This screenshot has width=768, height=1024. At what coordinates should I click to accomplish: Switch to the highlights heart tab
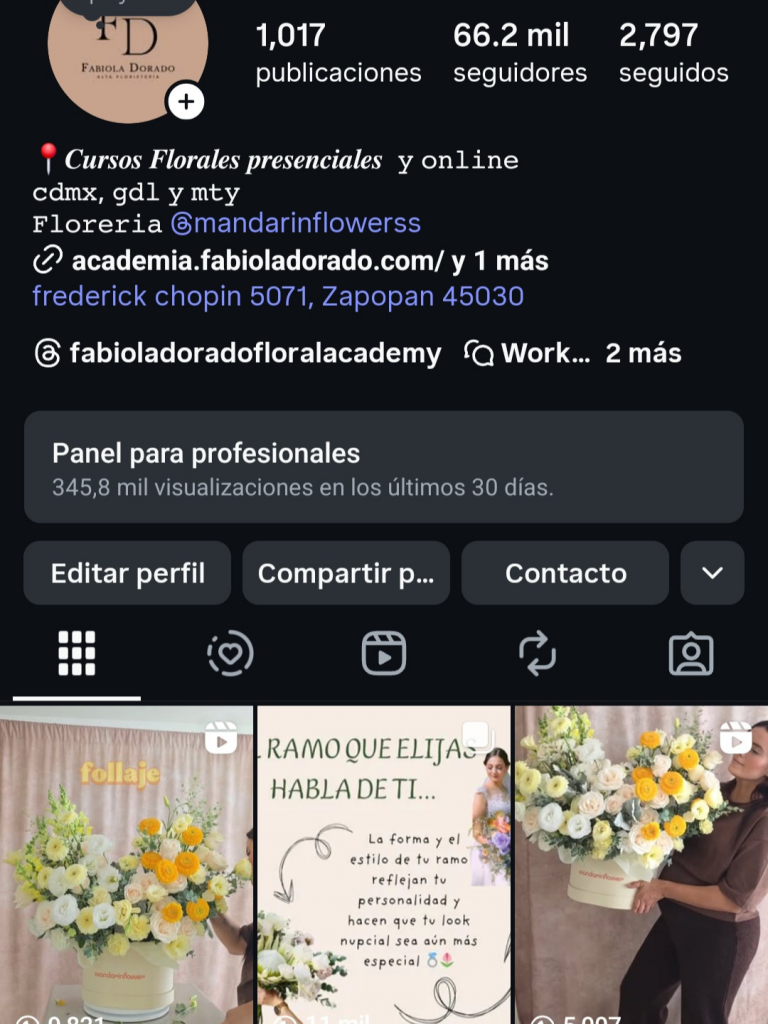pyautogui.click(x=230, y=654)
